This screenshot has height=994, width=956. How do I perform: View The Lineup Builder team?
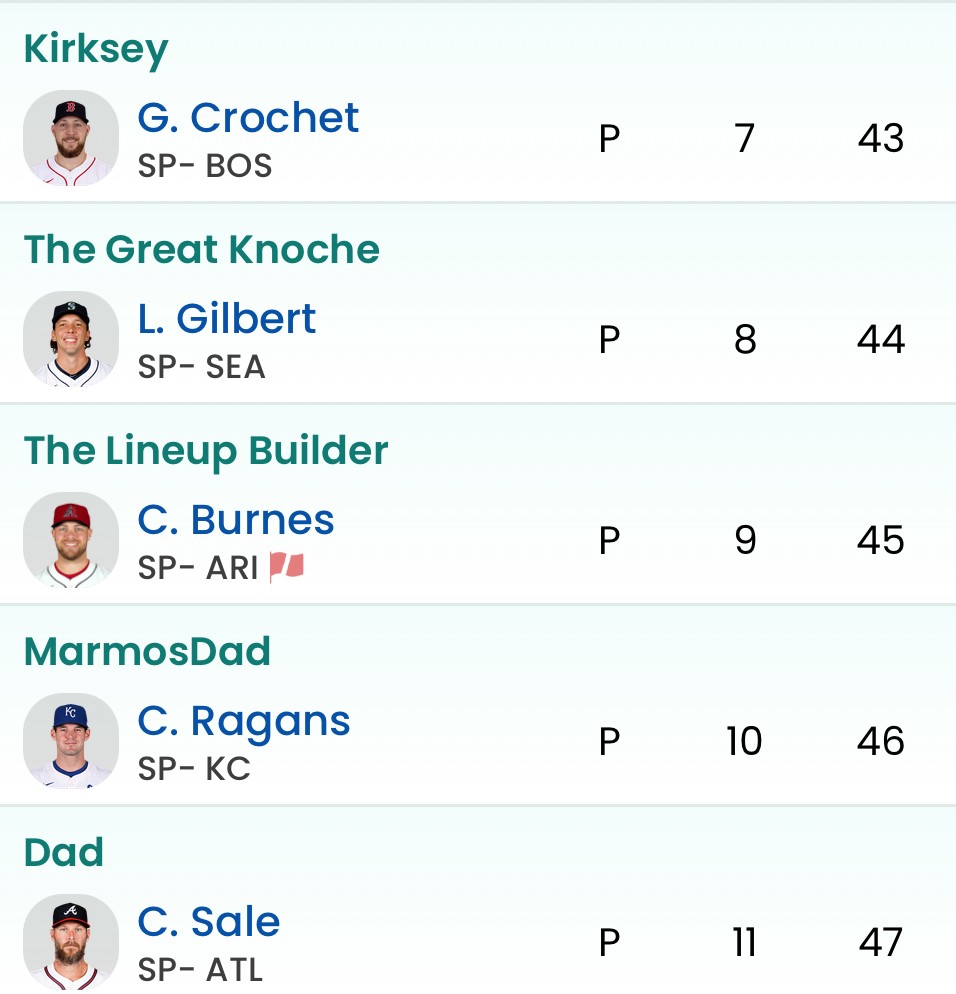point(206,450)
